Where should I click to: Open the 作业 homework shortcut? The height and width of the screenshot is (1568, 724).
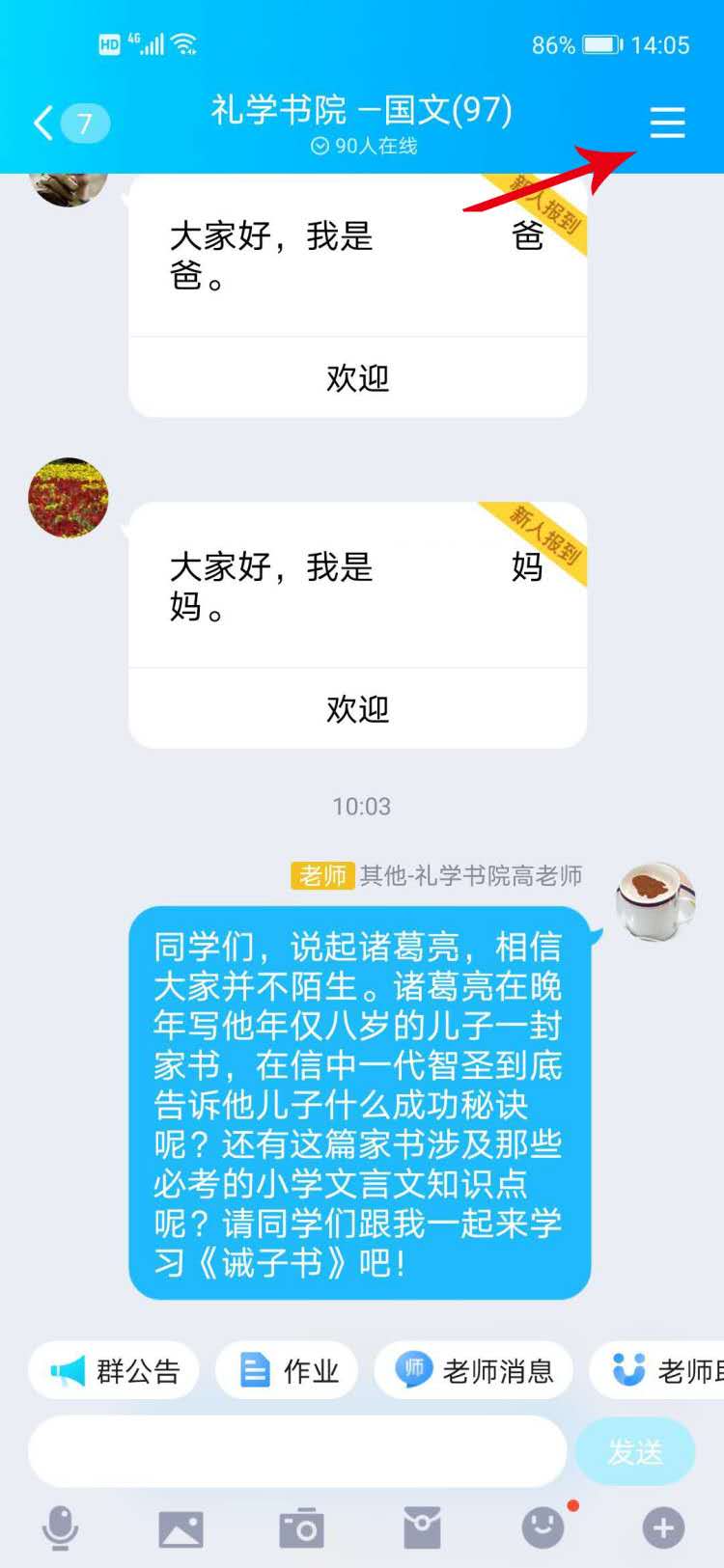point(287,1370)
